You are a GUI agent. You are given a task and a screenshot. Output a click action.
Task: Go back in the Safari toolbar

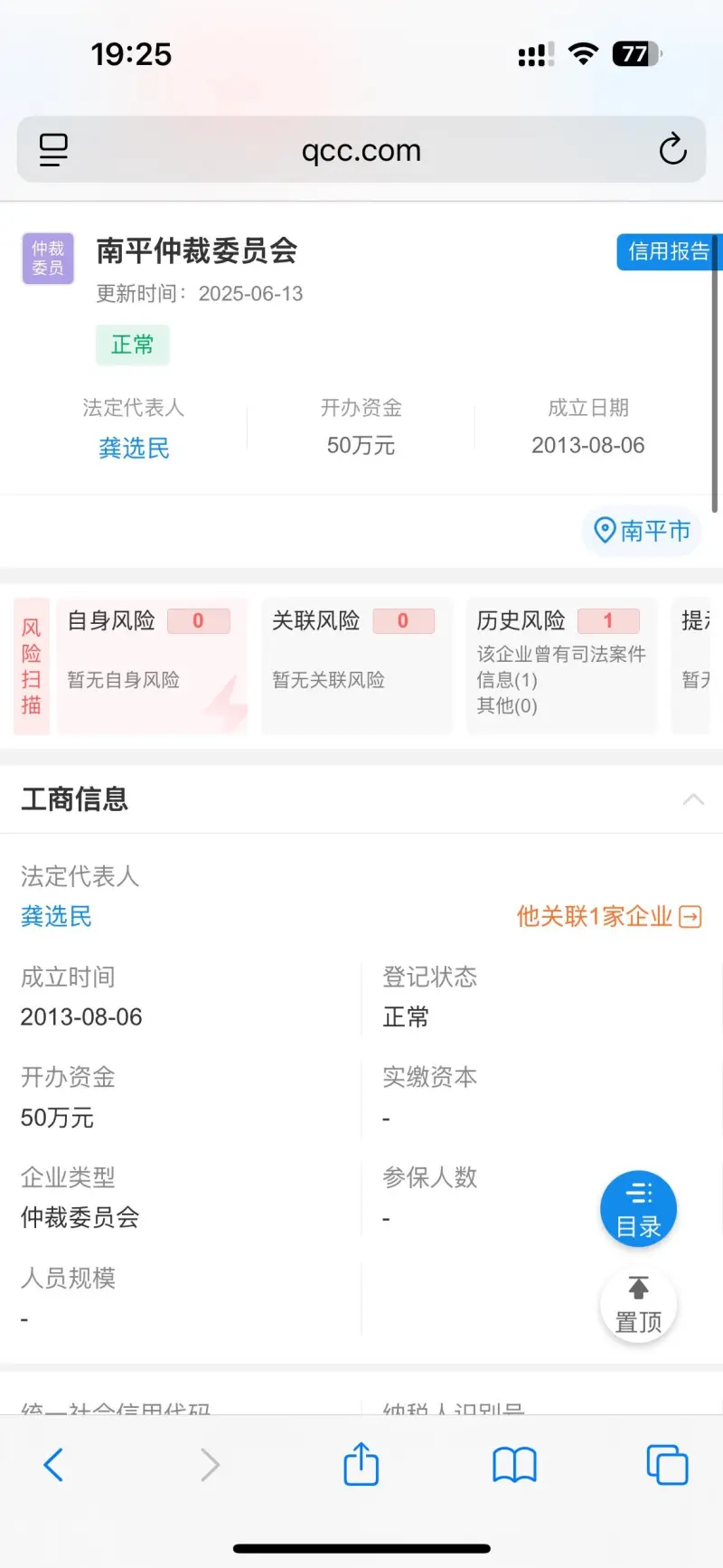pos(54,1465)
